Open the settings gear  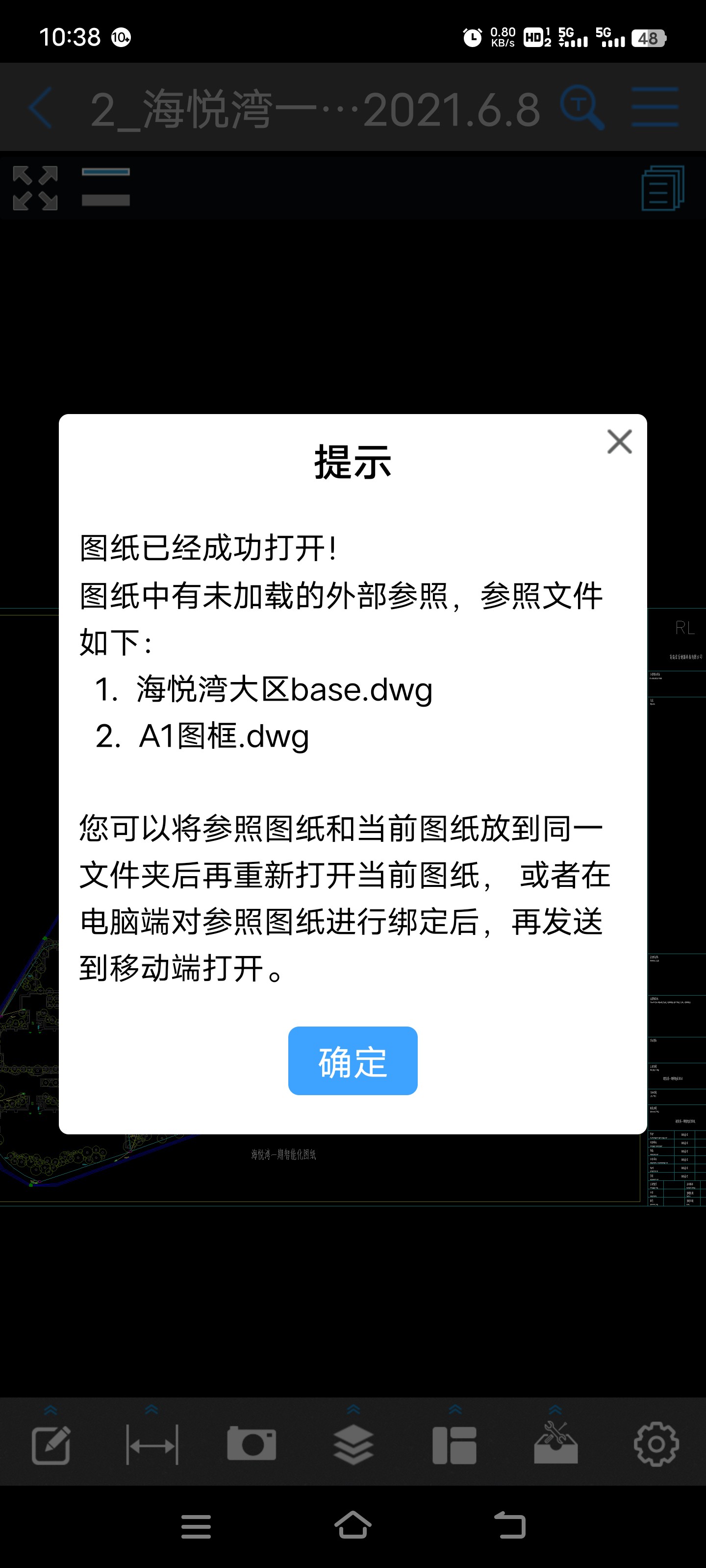pyautogui.click(x=656, y=1445)
